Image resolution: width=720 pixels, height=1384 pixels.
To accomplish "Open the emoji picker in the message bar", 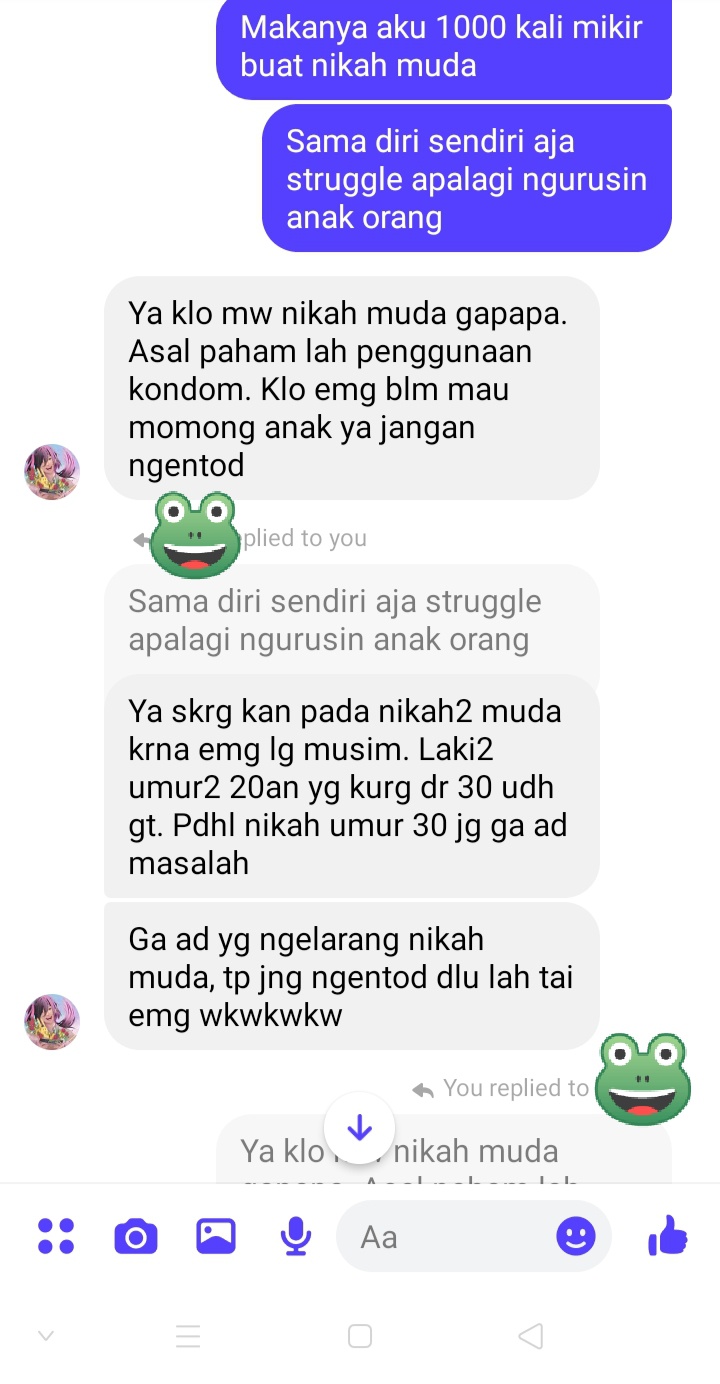I will click(574, 1237).
